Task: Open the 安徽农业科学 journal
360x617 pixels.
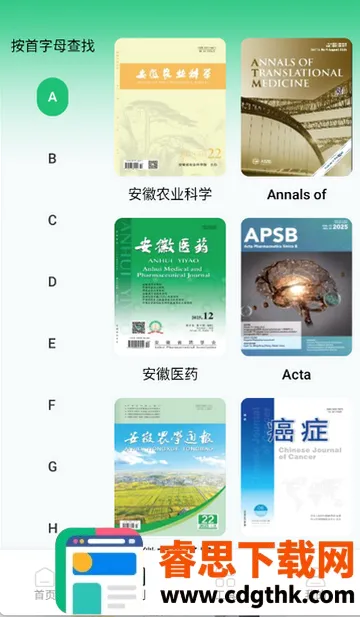Action: (x=170, y=107)
